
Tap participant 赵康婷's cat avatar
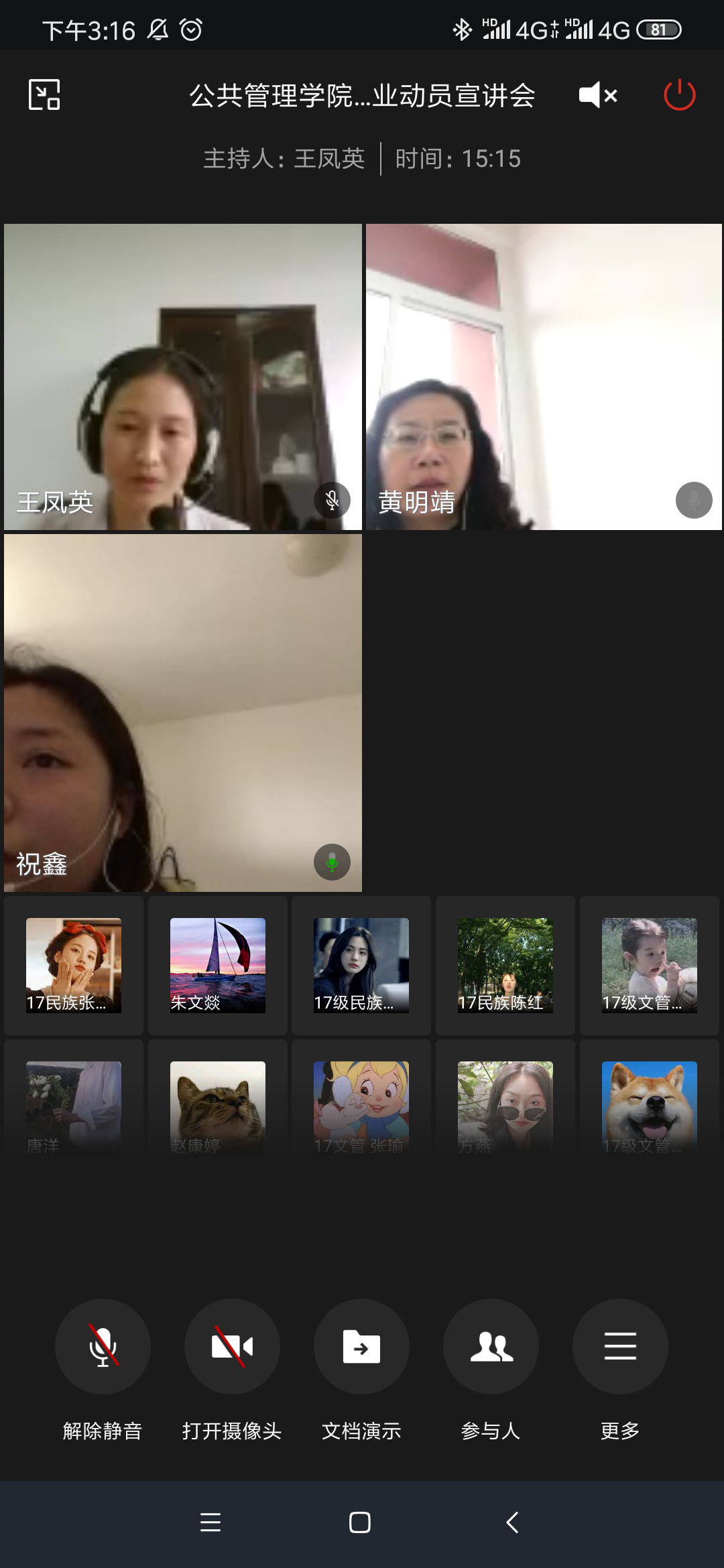(217, 1107)
